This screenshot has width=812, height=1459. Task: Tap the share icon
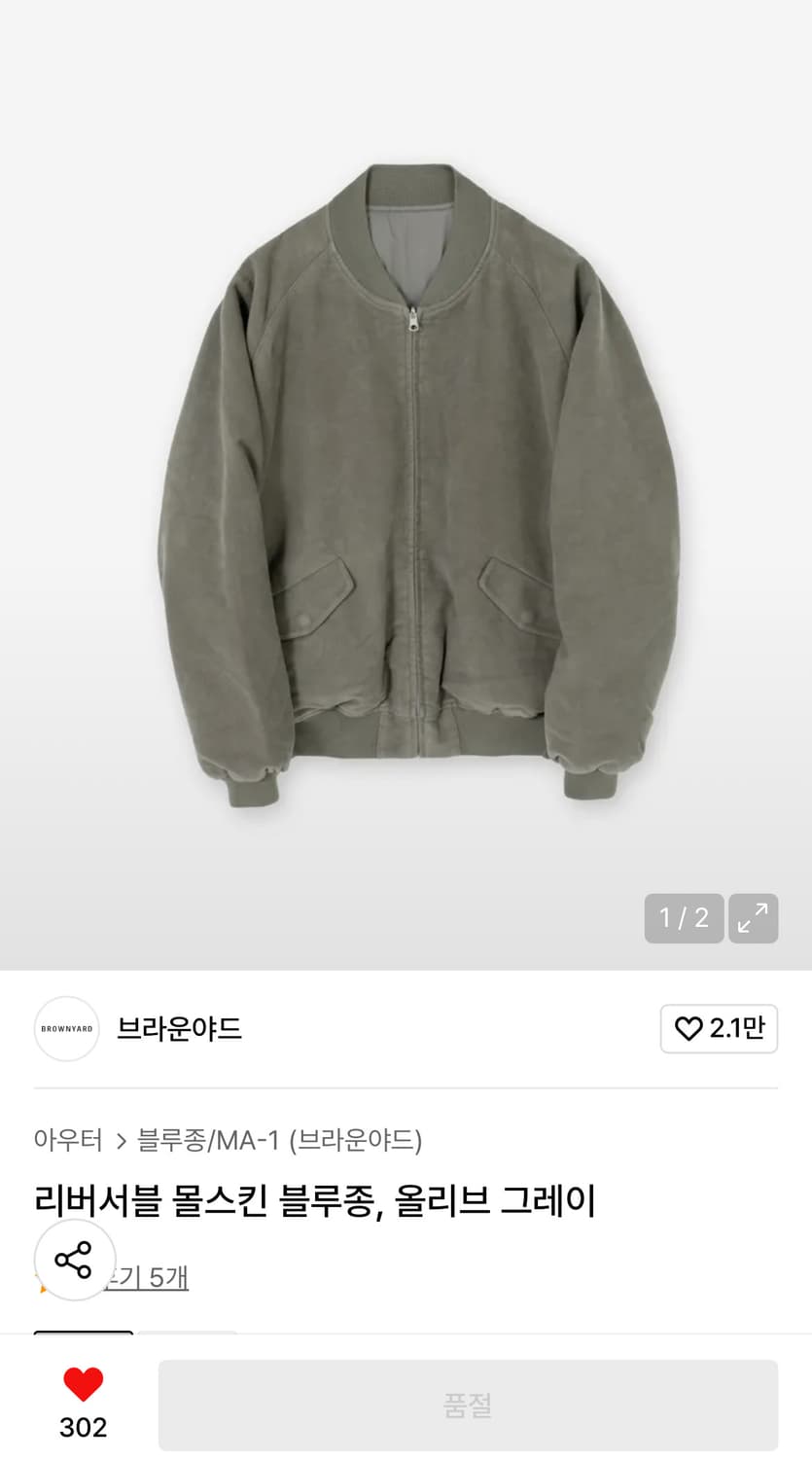(74, 1260)
